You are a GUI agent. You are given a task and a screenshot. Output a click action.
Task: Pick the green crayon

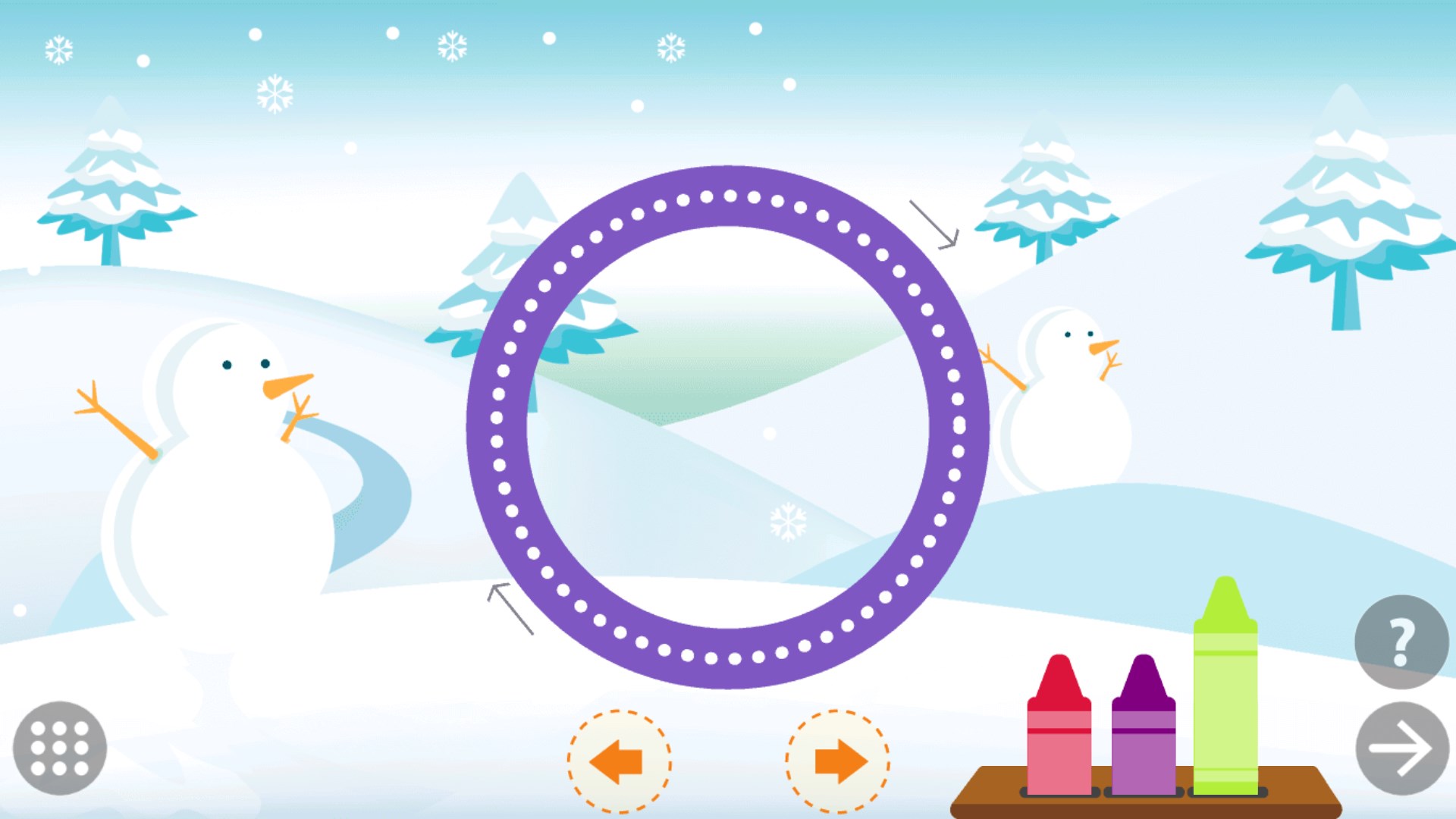click(1225, 690)
